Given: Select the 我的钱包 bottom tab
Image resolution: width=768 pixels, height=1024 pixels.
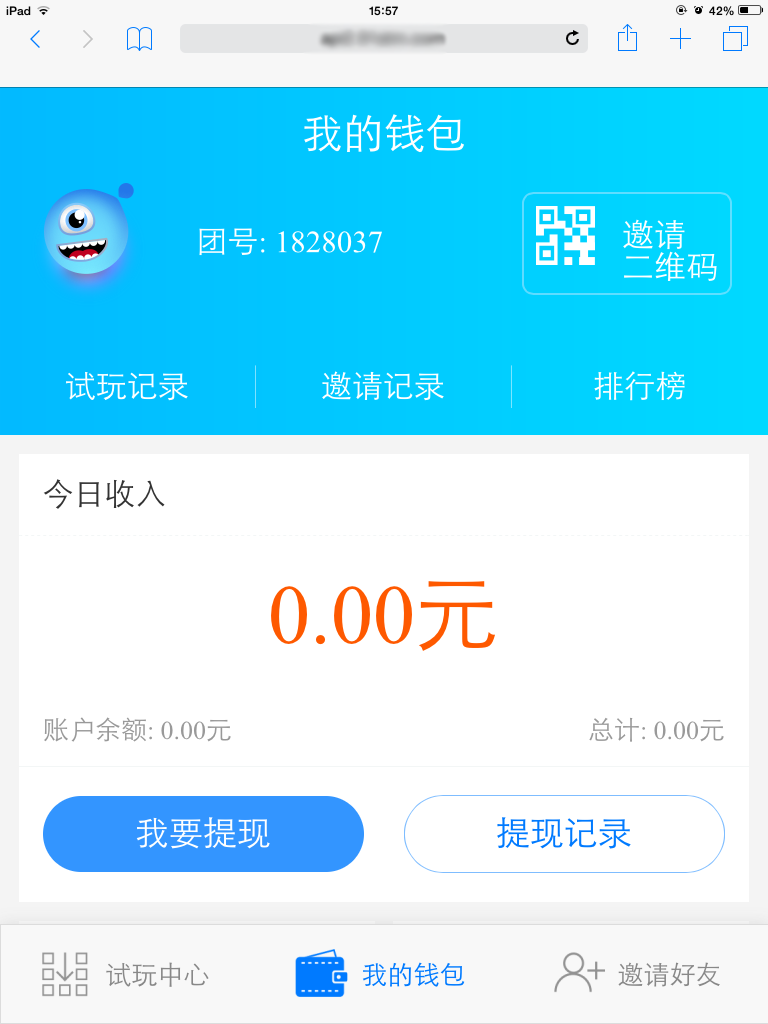Looking at the screenshot, I should [x=381, y=974].
